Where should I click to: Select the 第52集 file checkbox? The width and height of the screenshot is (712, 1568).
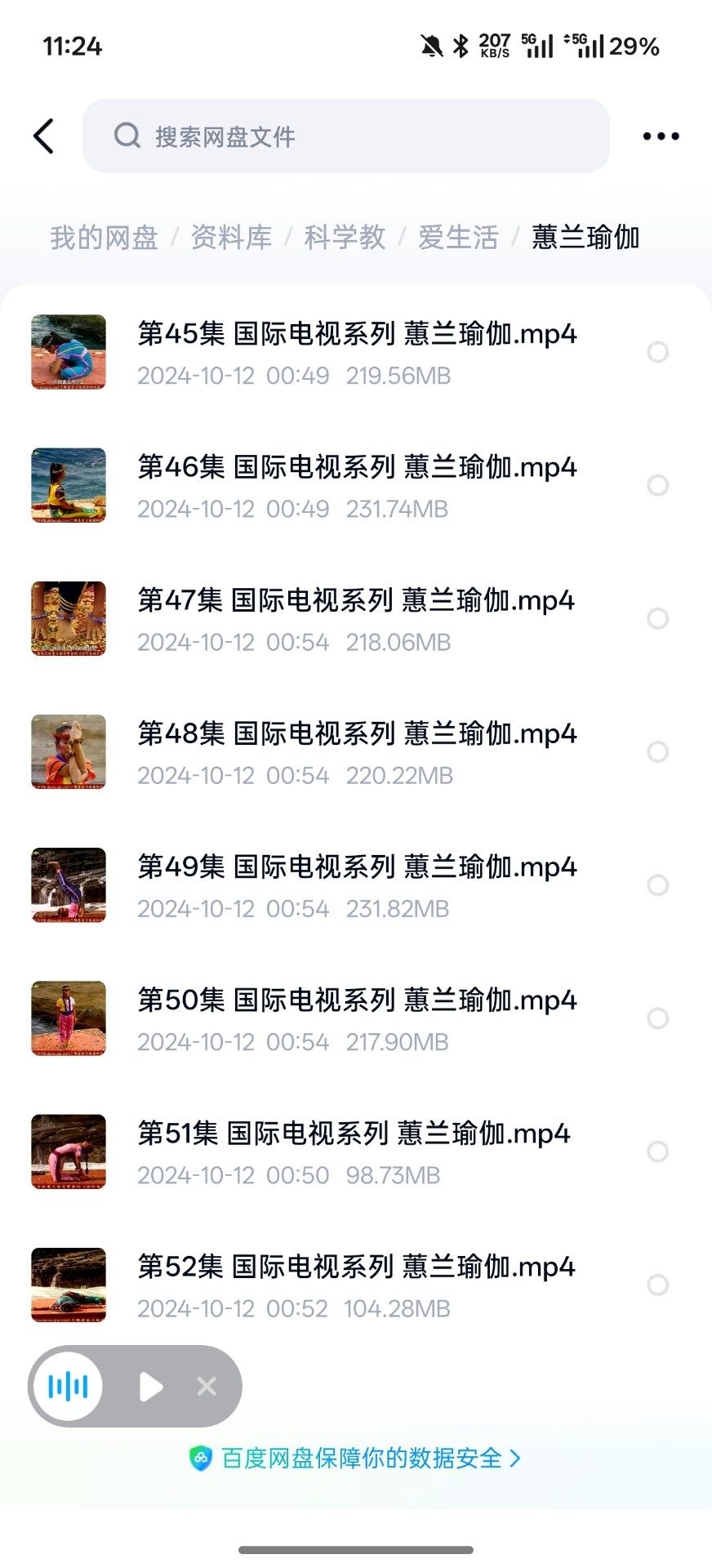657,1285
